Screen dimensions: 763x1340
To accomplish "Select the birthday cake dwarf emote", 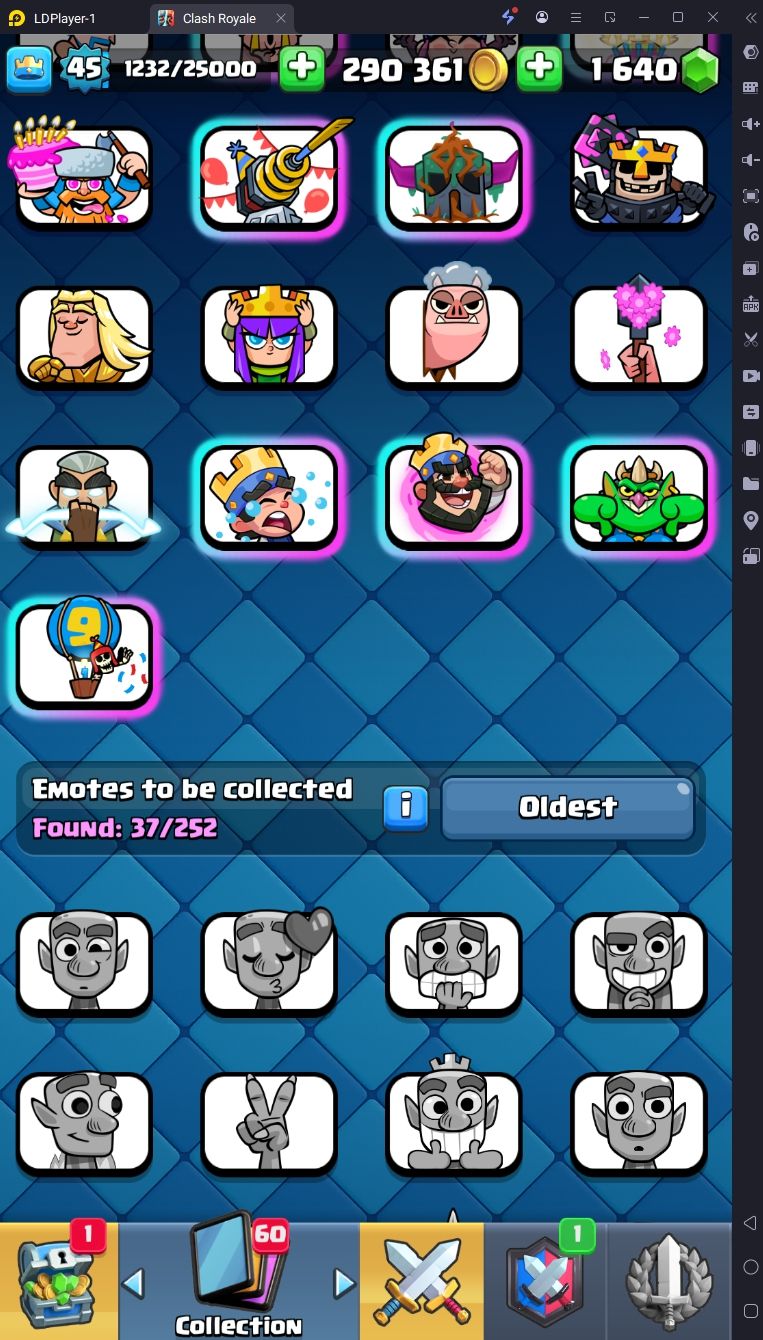I will [84, 176].
